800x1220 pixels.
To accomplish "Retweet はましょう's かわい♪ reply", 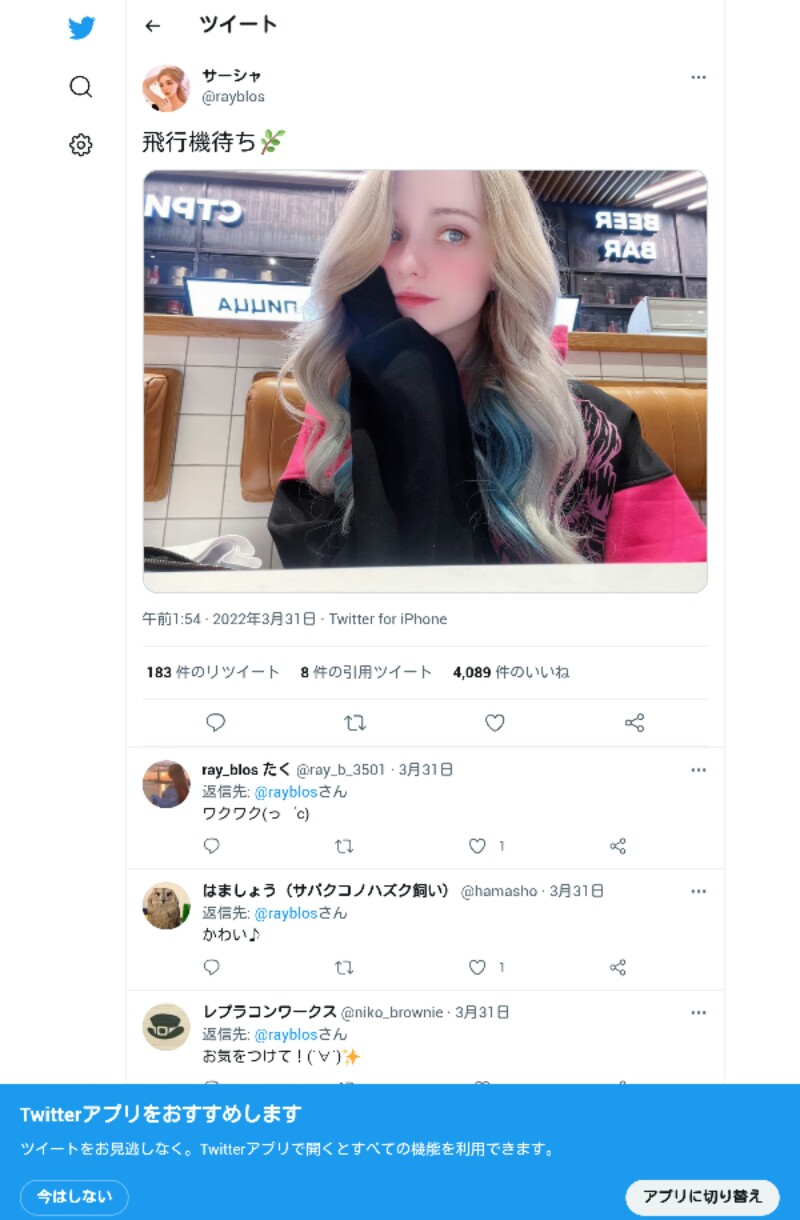I will click(344, 967).
